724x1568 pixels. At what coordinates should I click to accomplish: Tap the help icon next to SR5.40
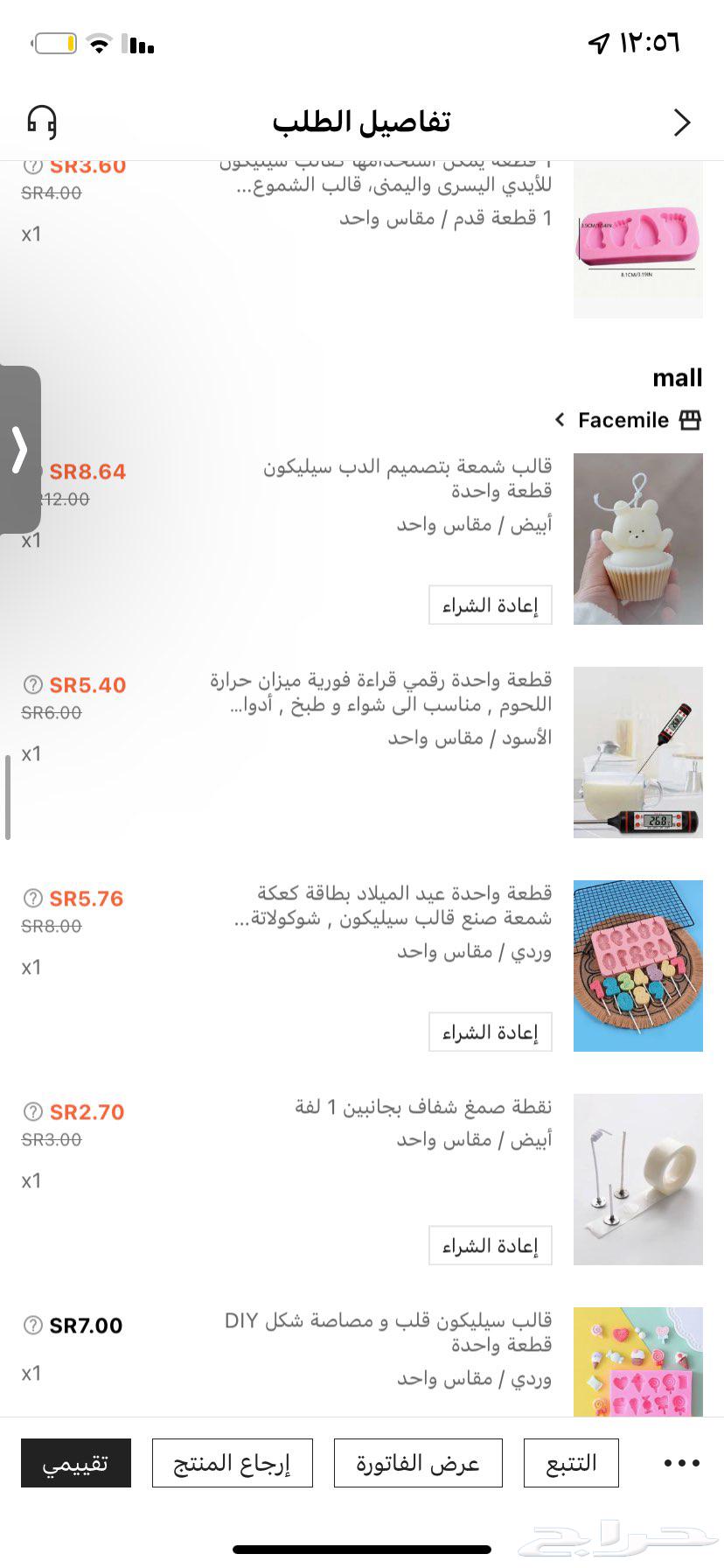(31, 686)
